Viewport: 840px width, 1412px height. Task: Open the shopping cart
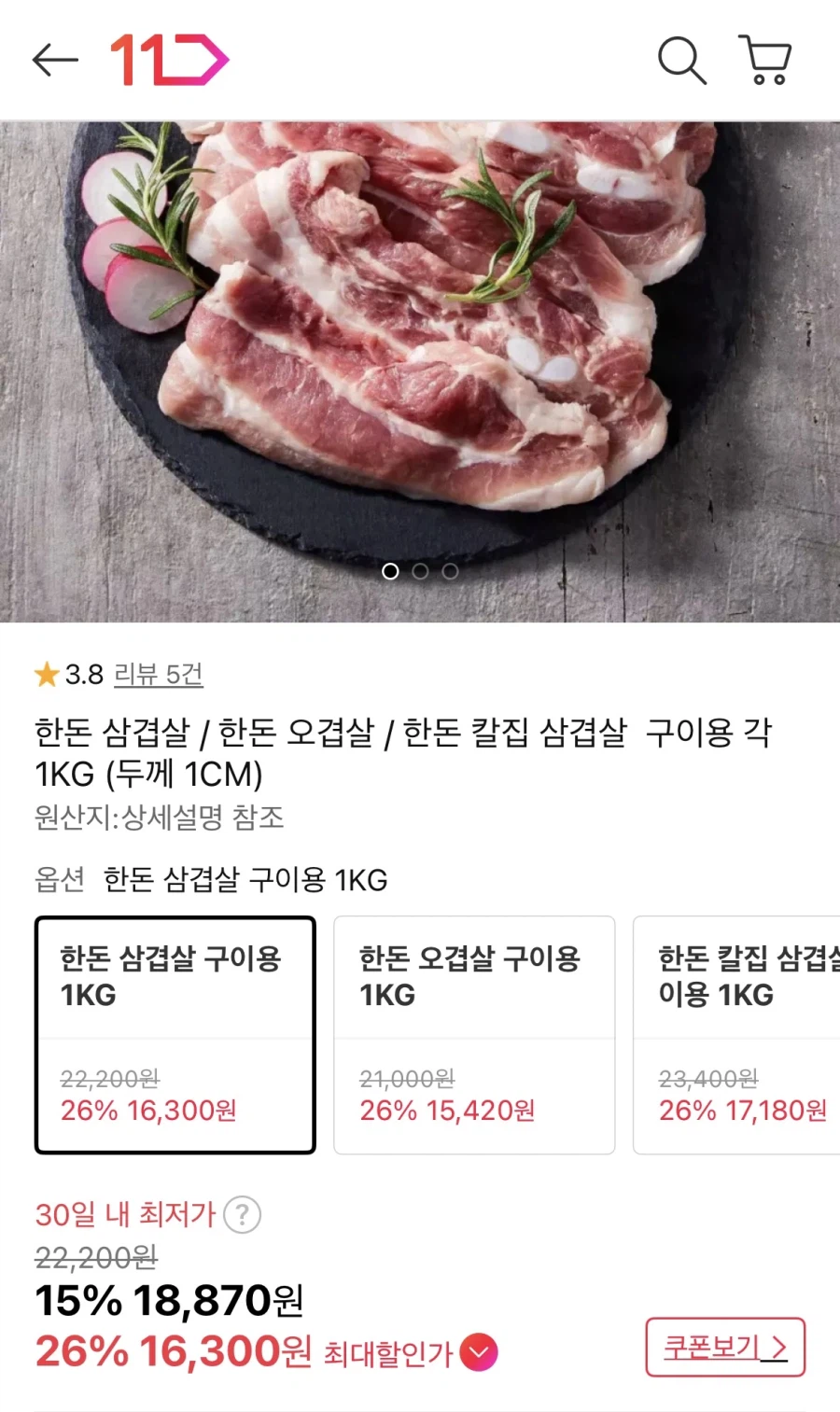click(765, 61)
